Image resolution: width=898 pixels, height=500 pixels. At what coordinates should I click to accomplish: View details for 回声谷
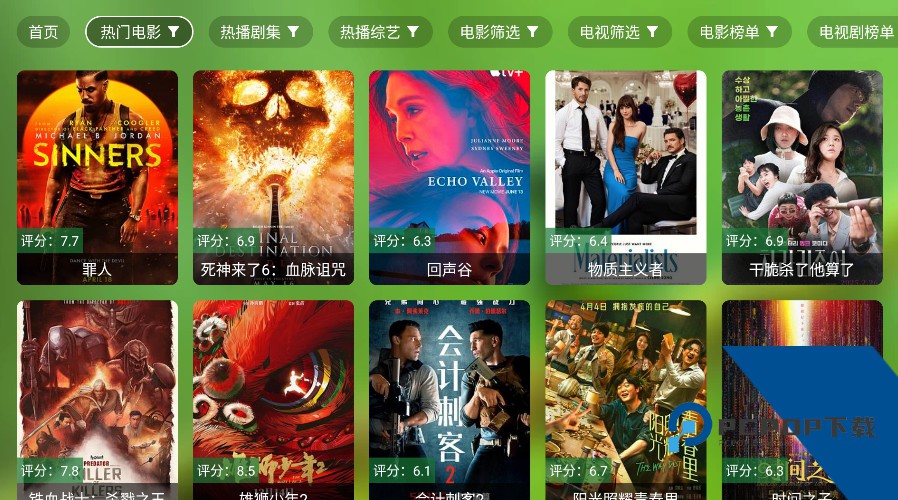point(449,175)
